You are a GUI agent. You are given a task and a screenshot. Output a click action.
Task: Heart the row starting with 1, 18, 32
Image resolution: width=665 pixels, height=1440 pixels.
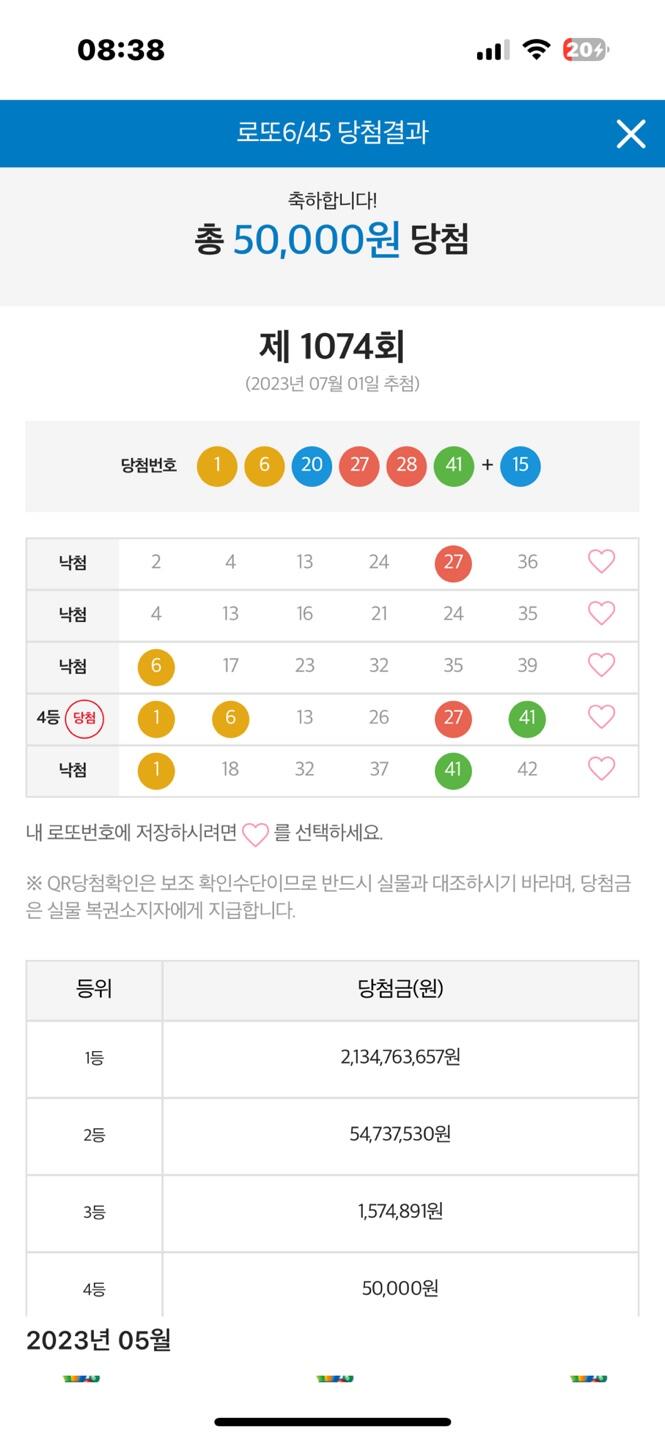tap(601, 769)
